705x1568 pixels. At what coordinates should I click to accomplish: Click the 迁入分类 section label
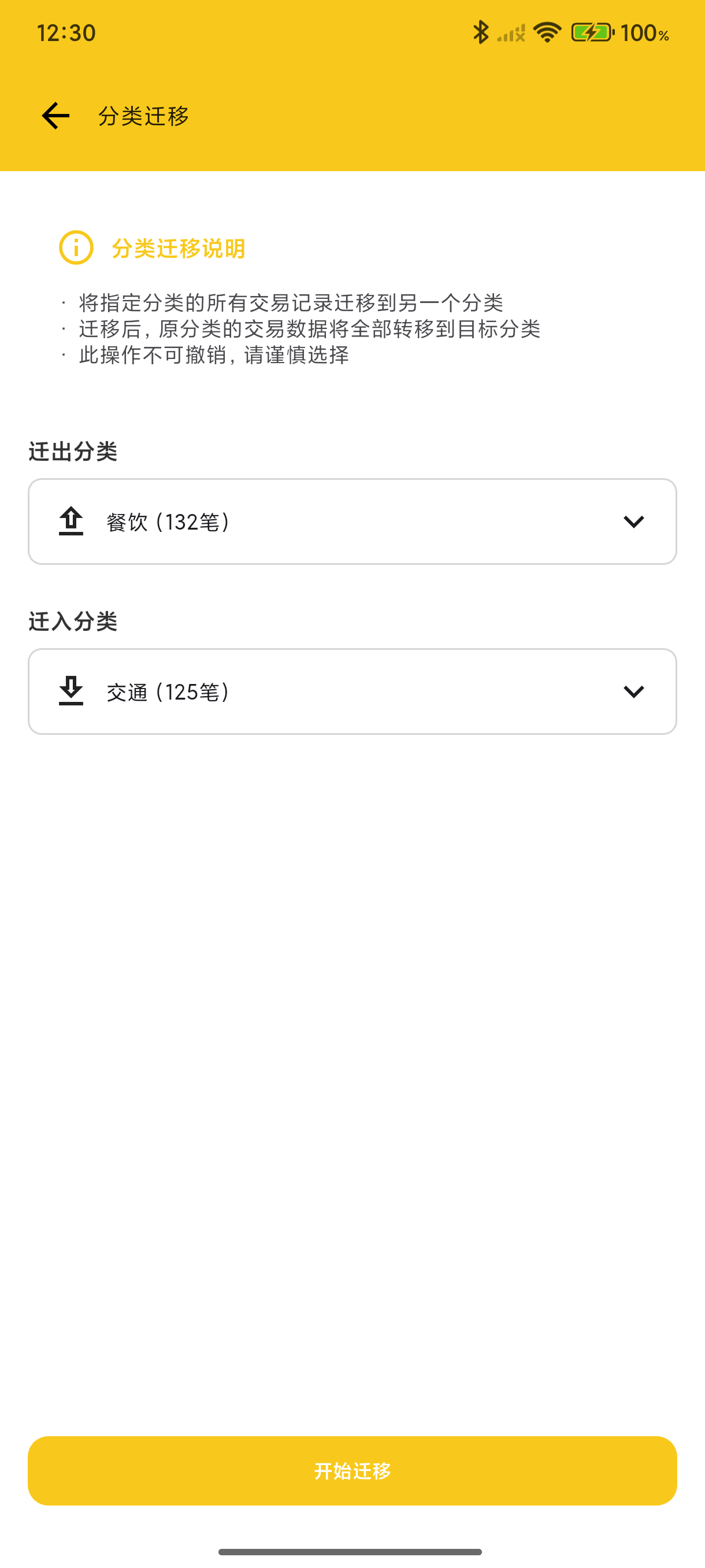(x=73, y=622)
